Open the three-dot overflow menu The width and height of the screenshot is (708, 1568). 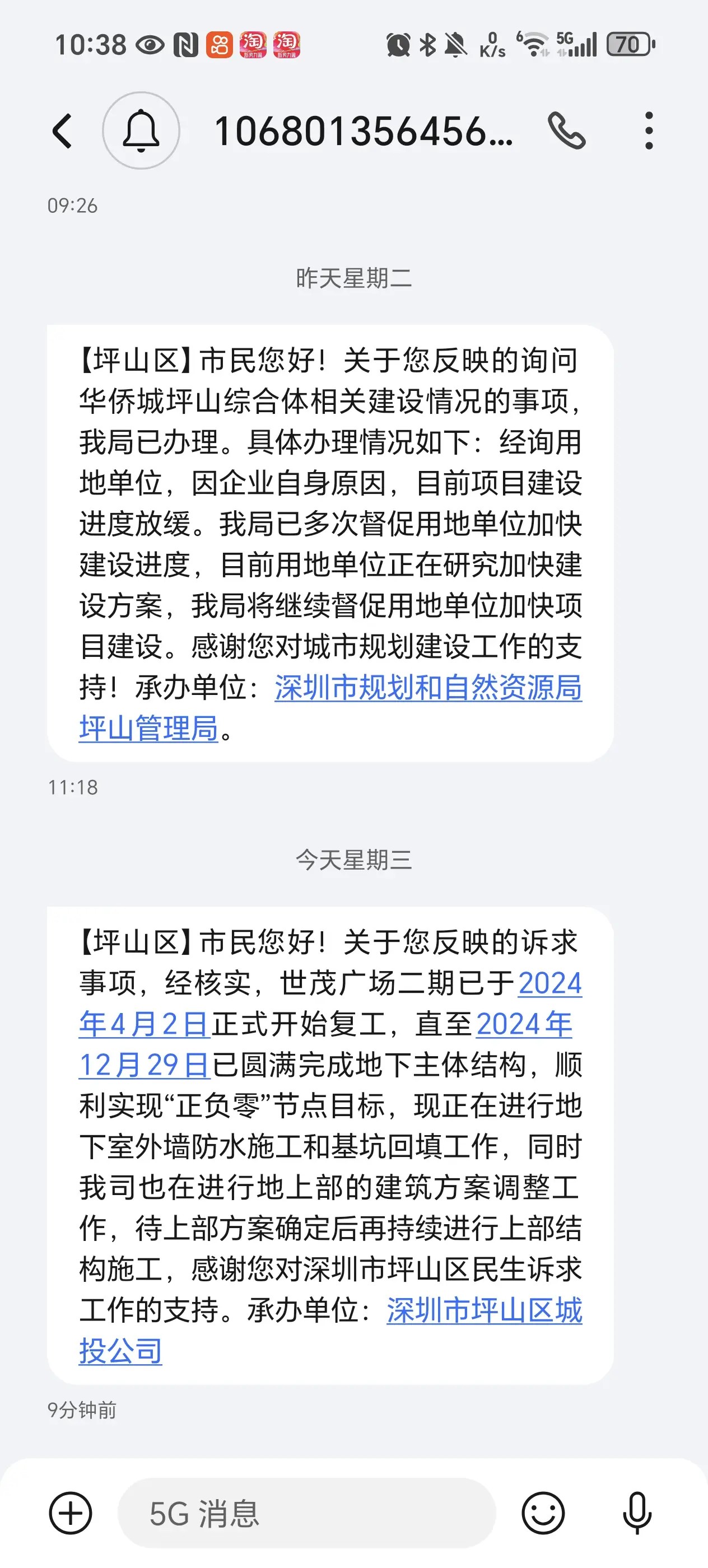pyautogui.click(x=649, y=131)
